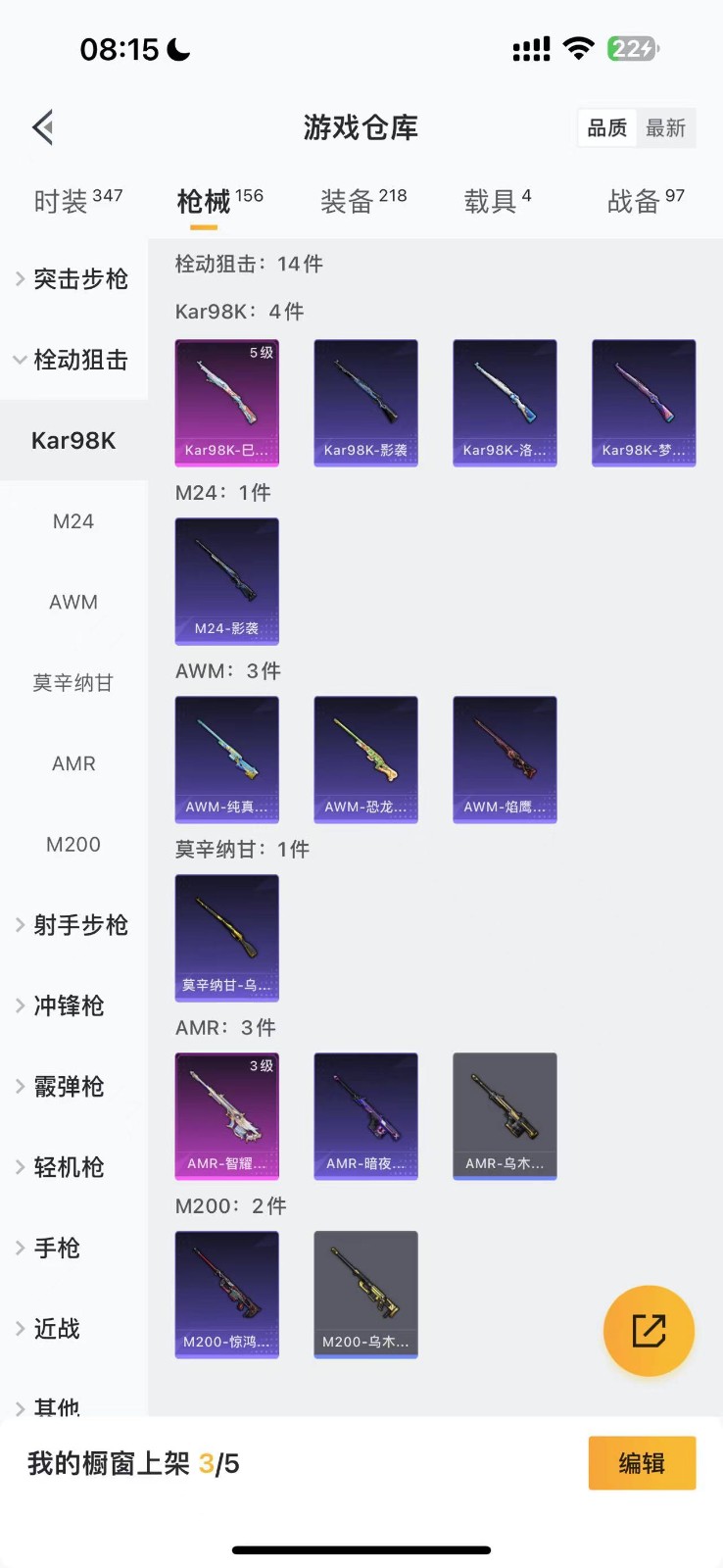This screenshot has width=723, height=1568.
Task: Open the AWM-恐龙 skin card
Action: (x=366, y=759)
